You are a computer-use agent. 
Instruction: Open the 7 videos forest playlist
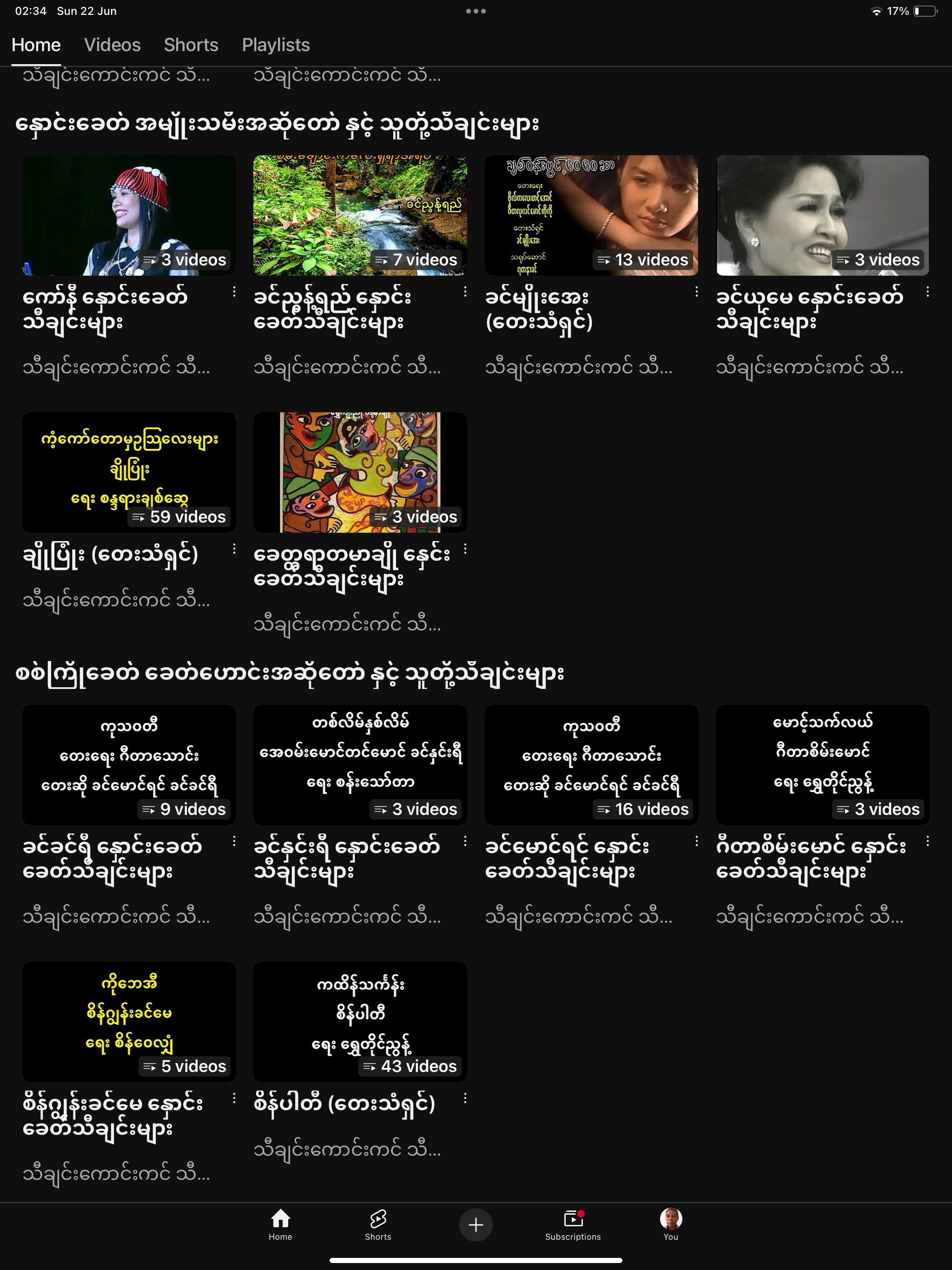(x=360, y=215)
